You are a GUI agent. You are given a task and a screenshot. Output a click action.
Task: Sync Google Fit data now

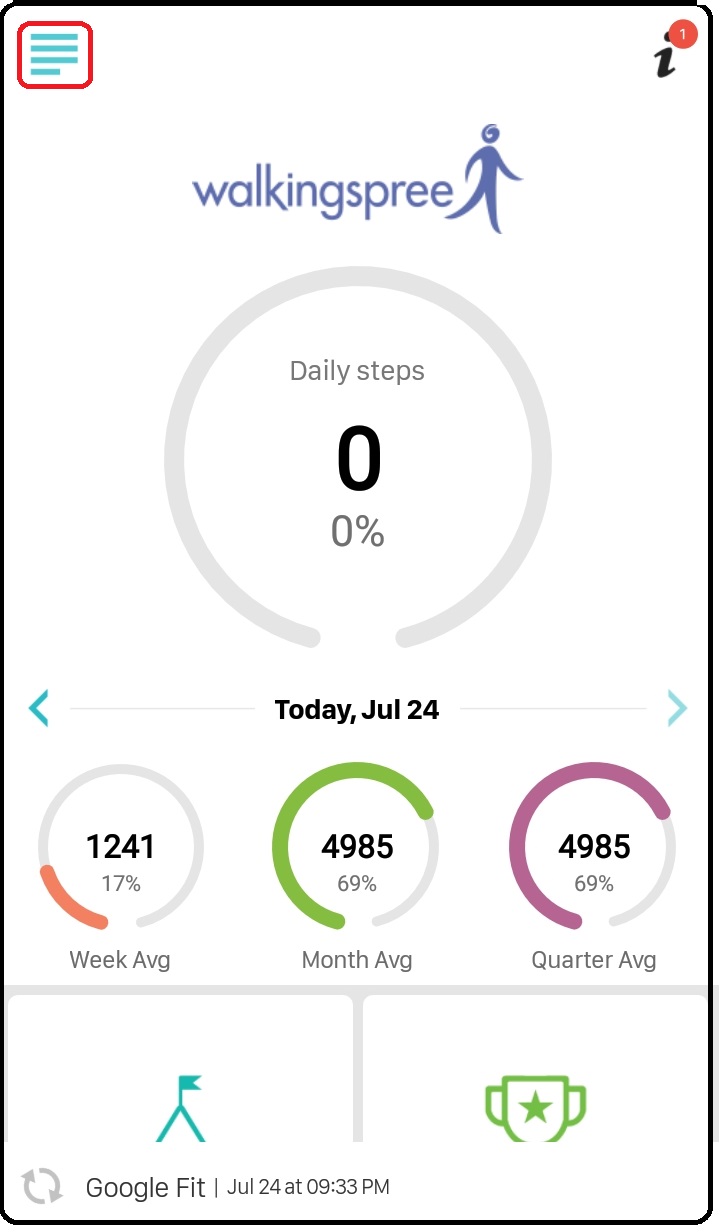tap(42, 1187)
